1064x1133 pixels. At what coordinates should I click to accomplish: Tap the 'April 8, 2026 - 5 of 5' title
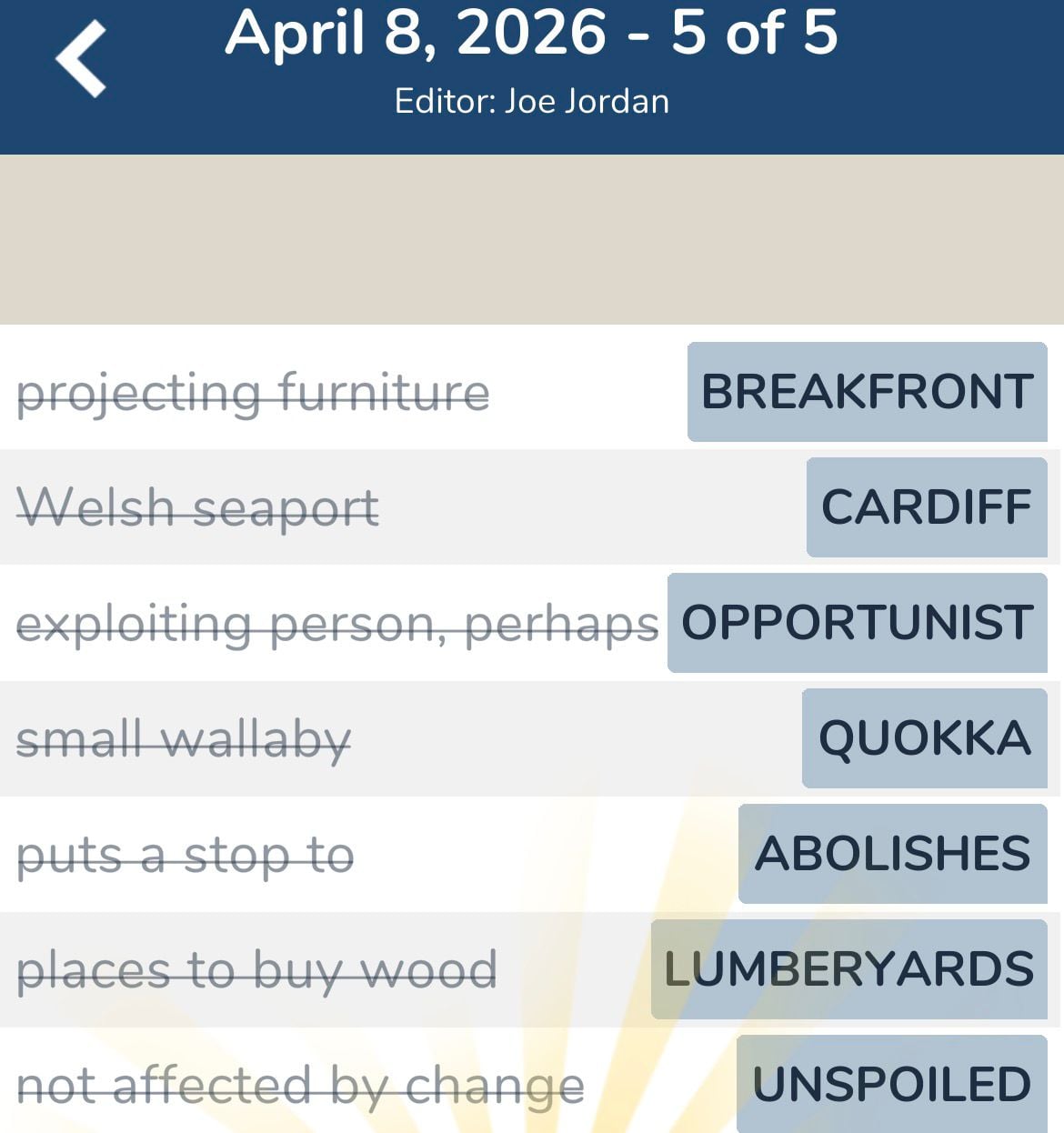click(532, 36)
